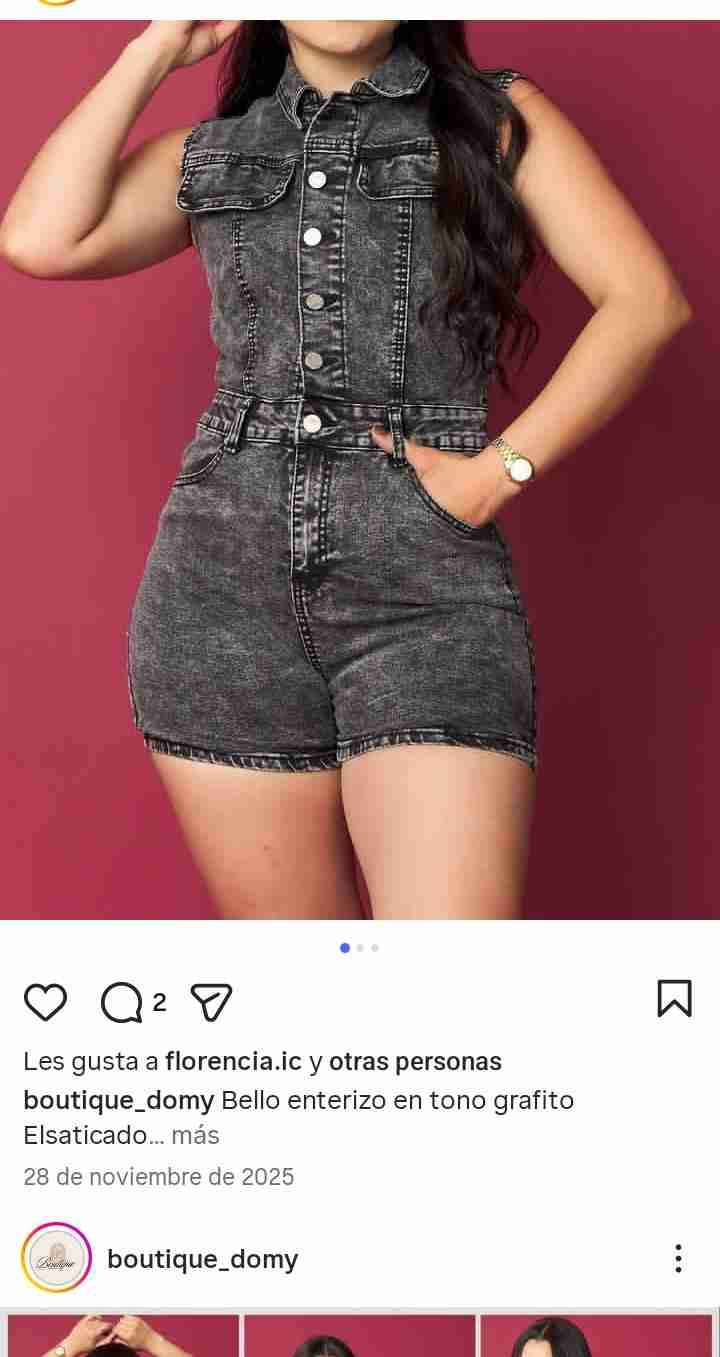Open florencia.ic's profile from likes
The image size is (720, 1357).
pos(233,1061)
